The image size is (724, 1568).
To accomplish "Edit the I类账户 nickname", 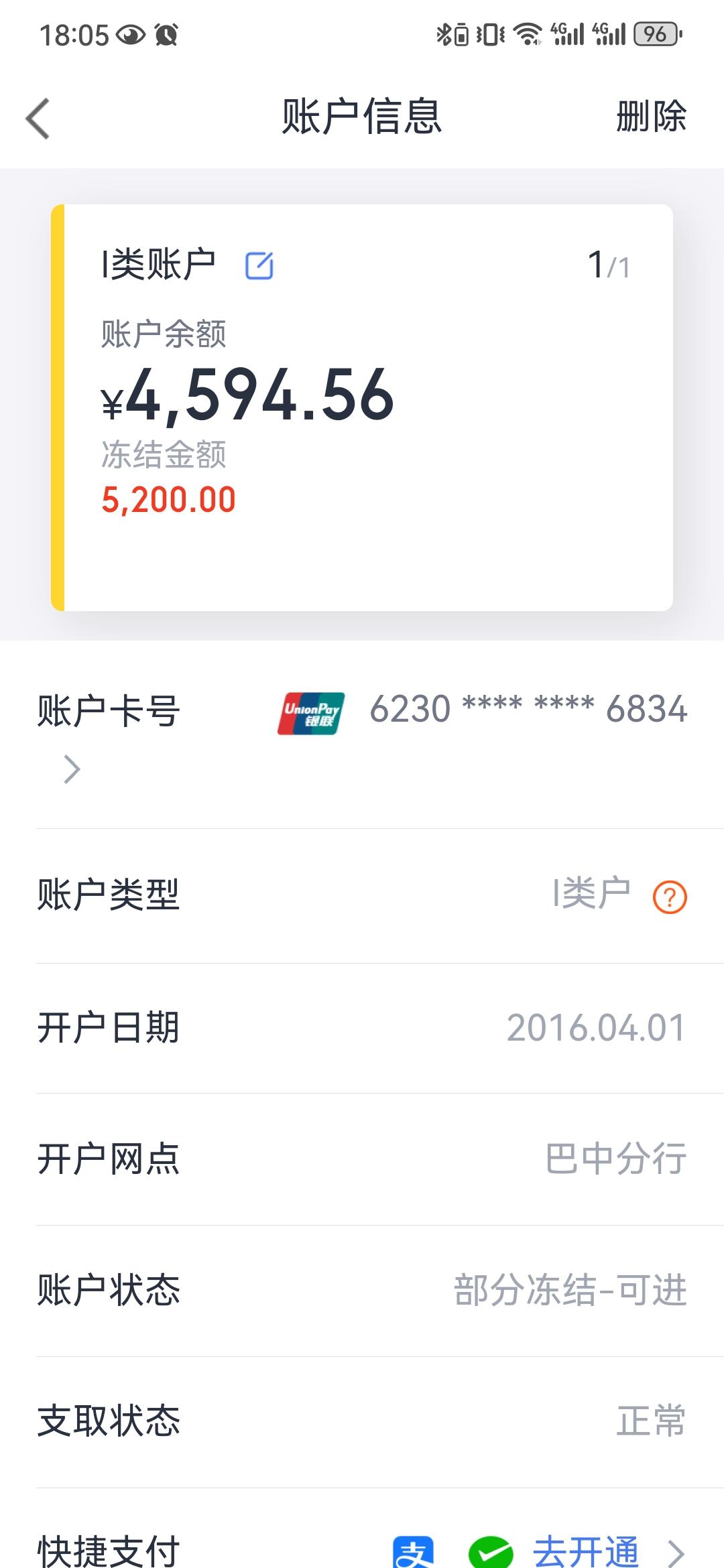I will point(259,265).
